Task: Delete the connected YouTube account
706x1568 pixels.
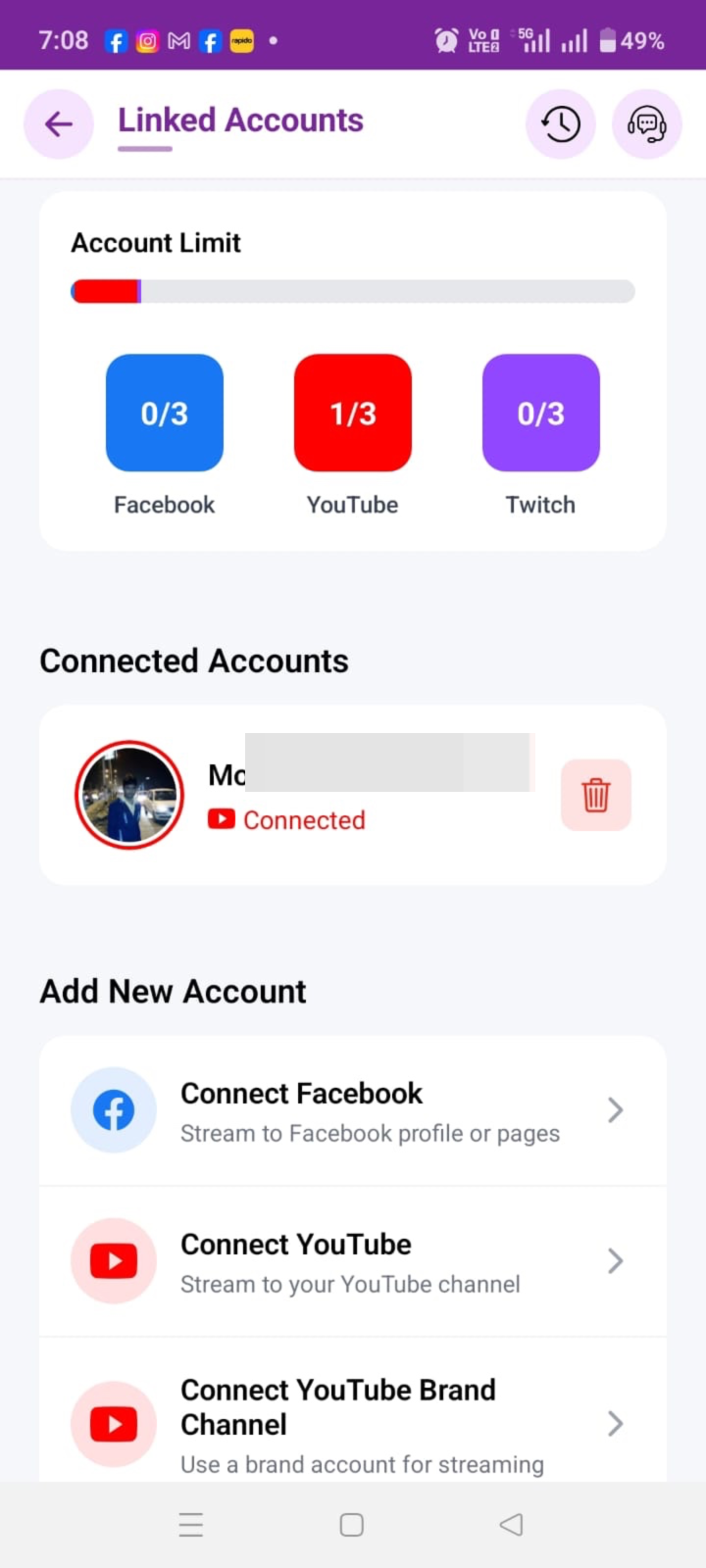Action: point(596,795)
